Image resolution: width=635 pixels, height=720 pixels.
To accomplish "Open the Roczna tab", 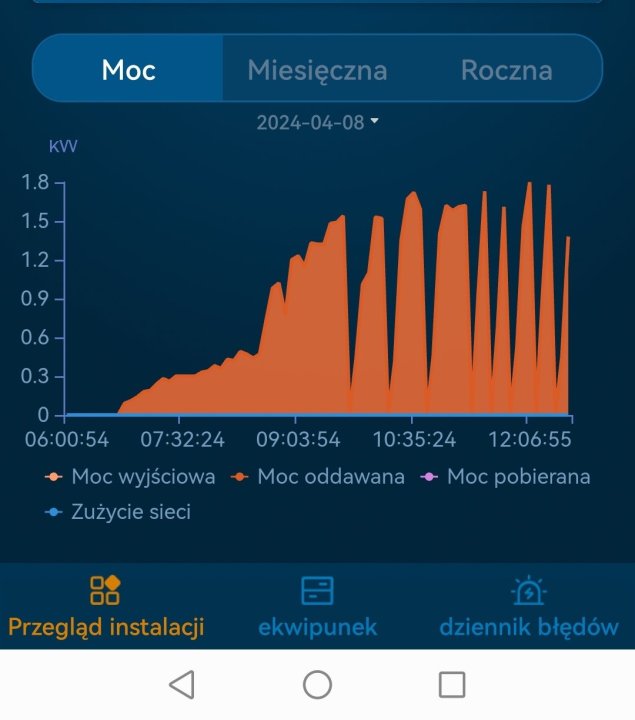I will [x=506, y=70].
